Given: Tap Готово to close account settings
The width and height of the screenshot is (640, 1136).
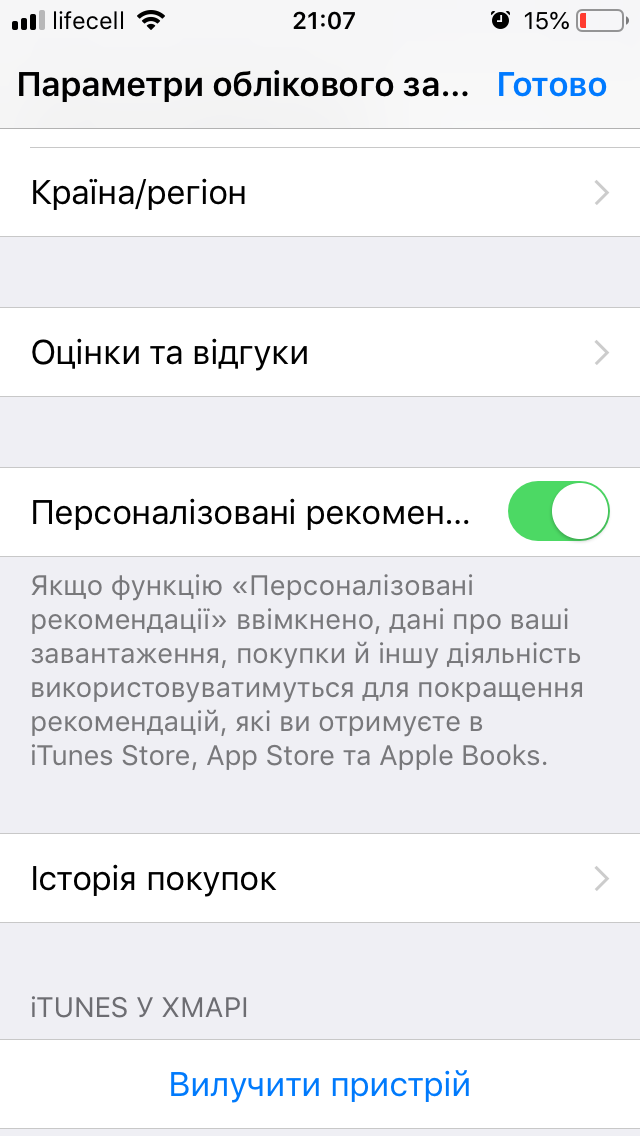Looking at the screenshot, I should point(551,85).
